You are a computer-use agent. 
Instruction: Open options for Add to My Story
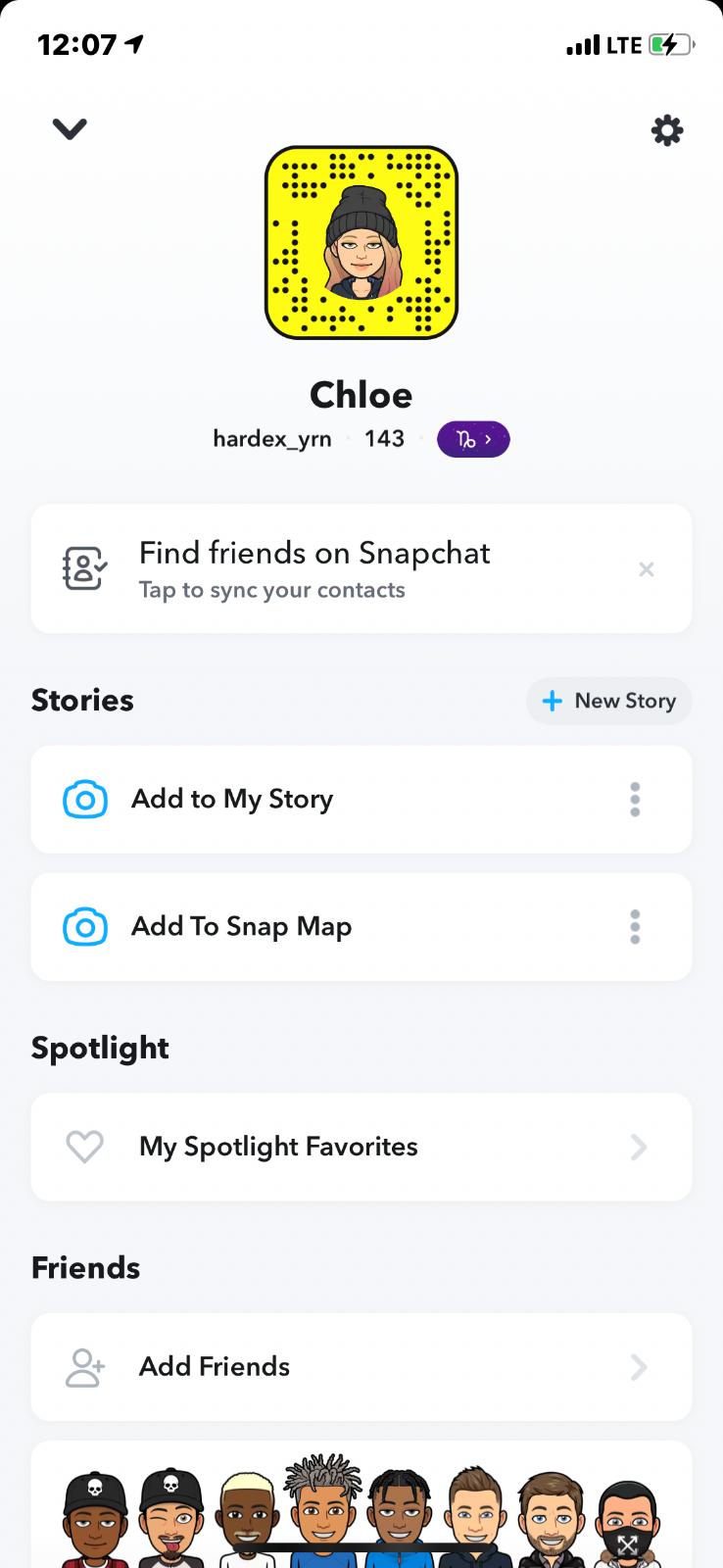point(635,800)
